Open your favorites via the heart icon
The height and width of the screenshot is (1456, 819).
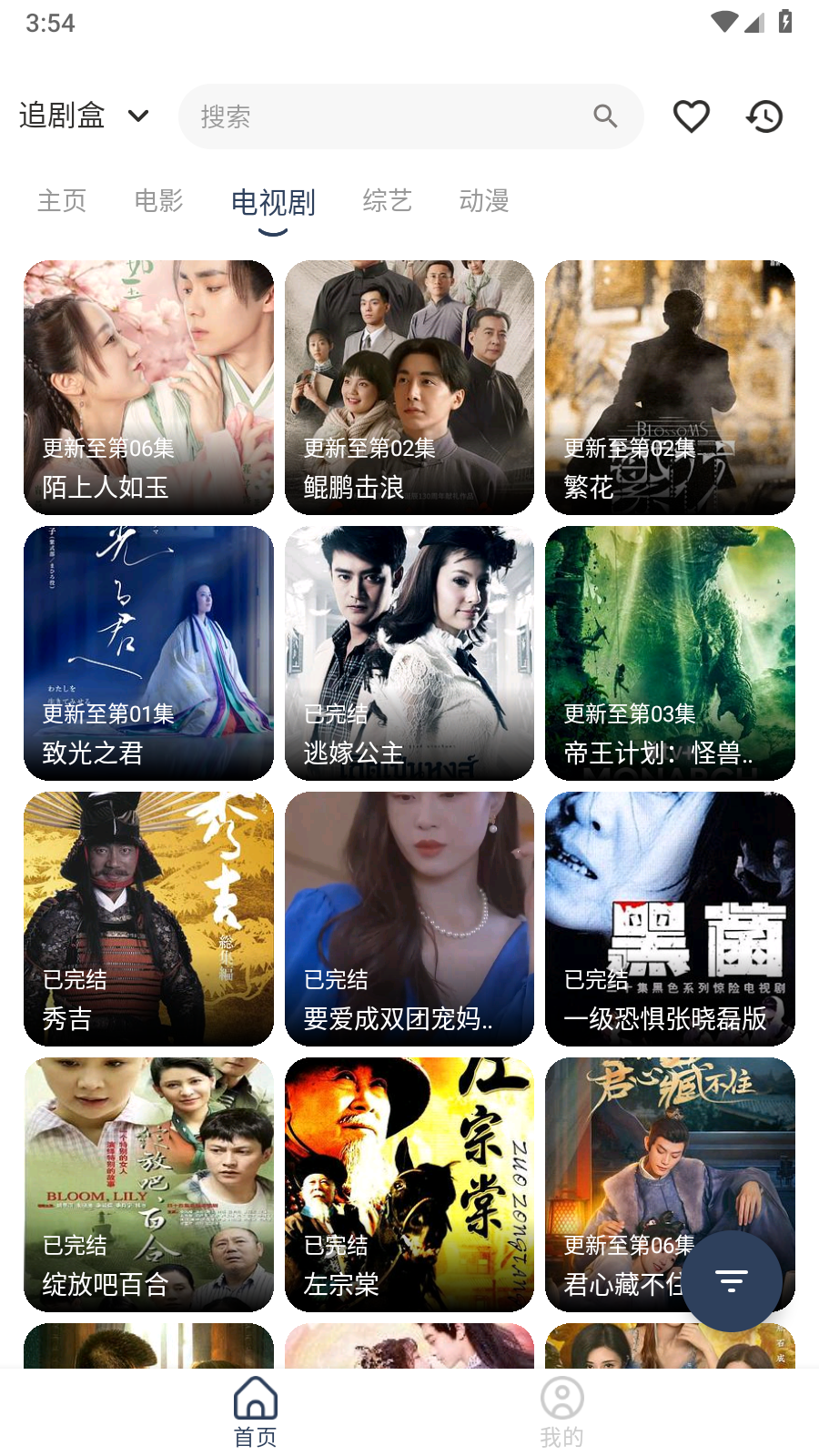coord(692,116)
